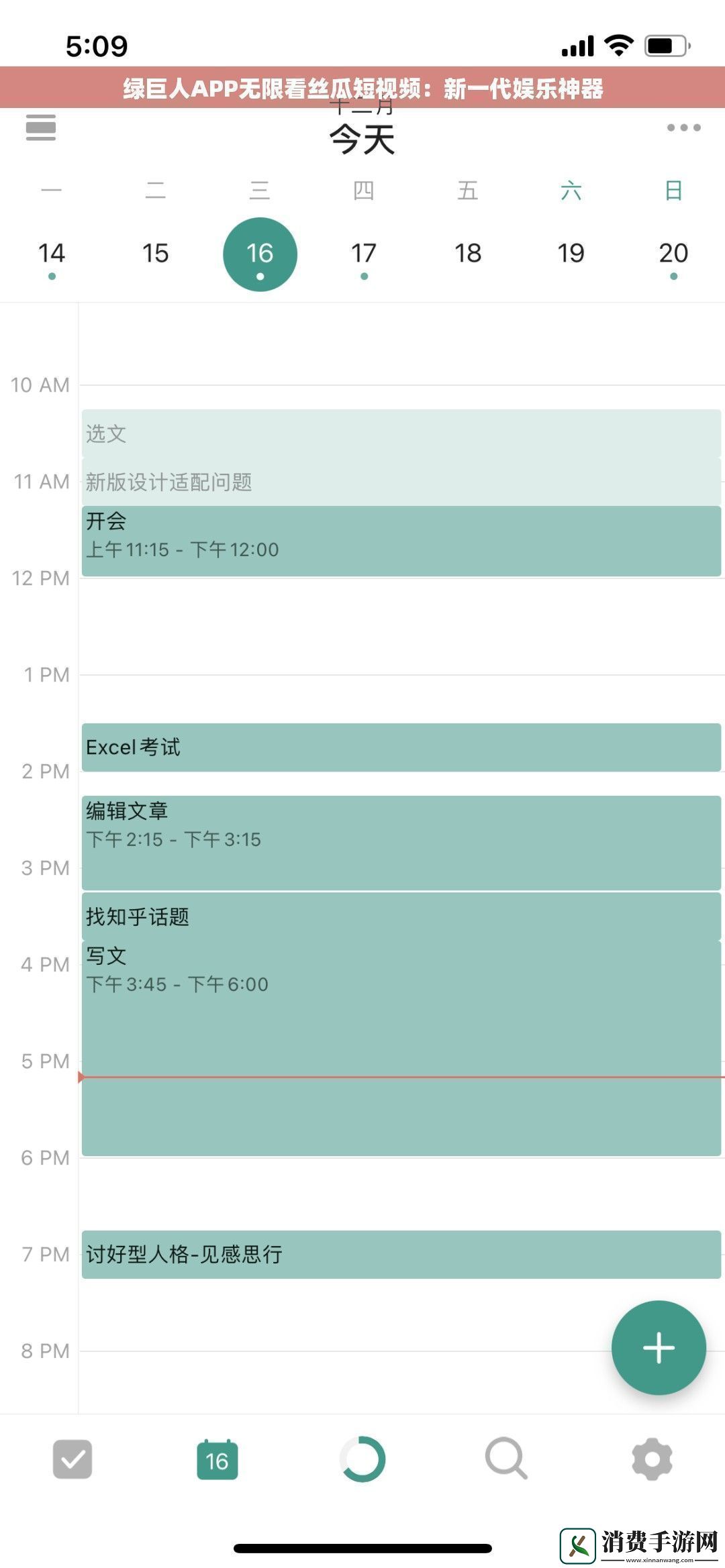Select date 19 under 六 column

(569, 253)
